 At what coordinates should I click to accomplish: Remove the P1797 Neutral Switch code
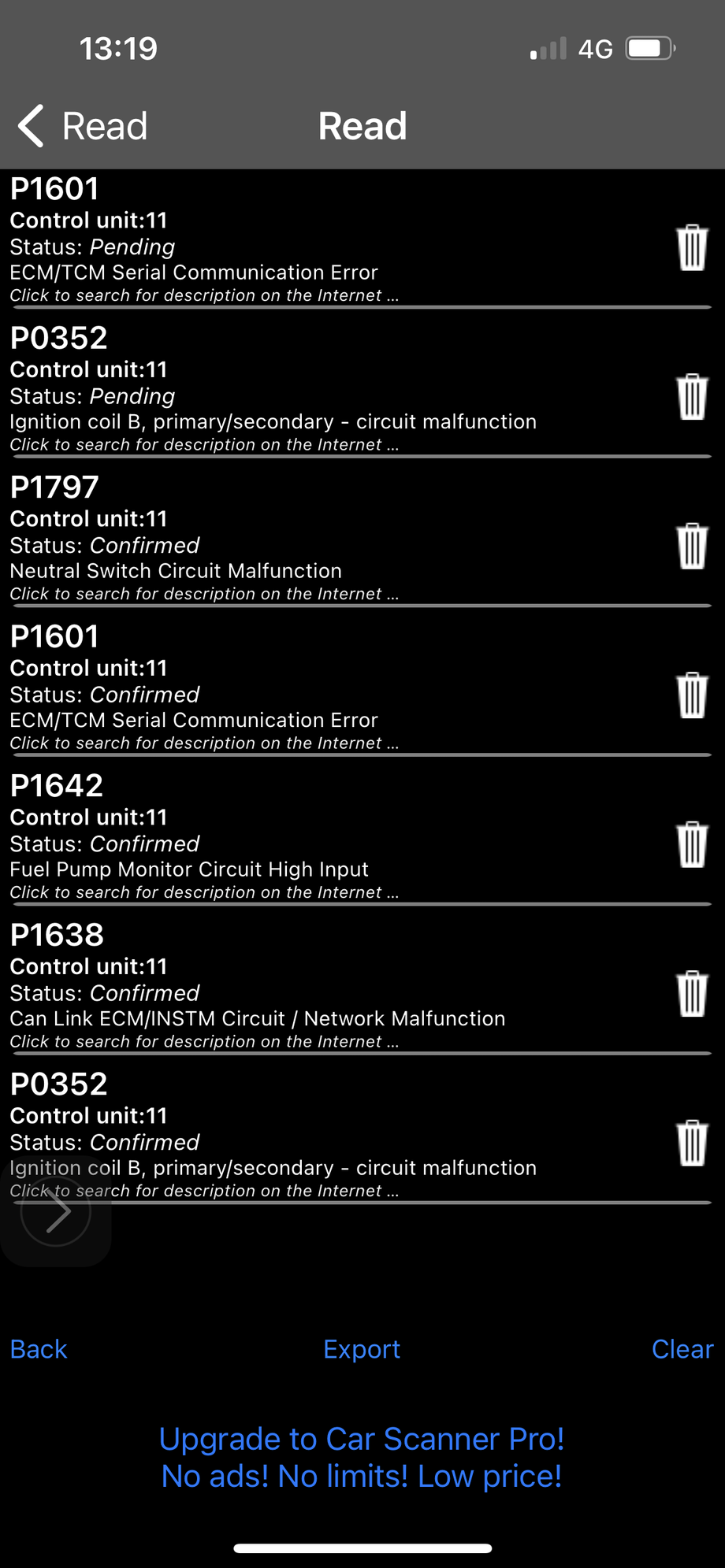pos(692,546)
